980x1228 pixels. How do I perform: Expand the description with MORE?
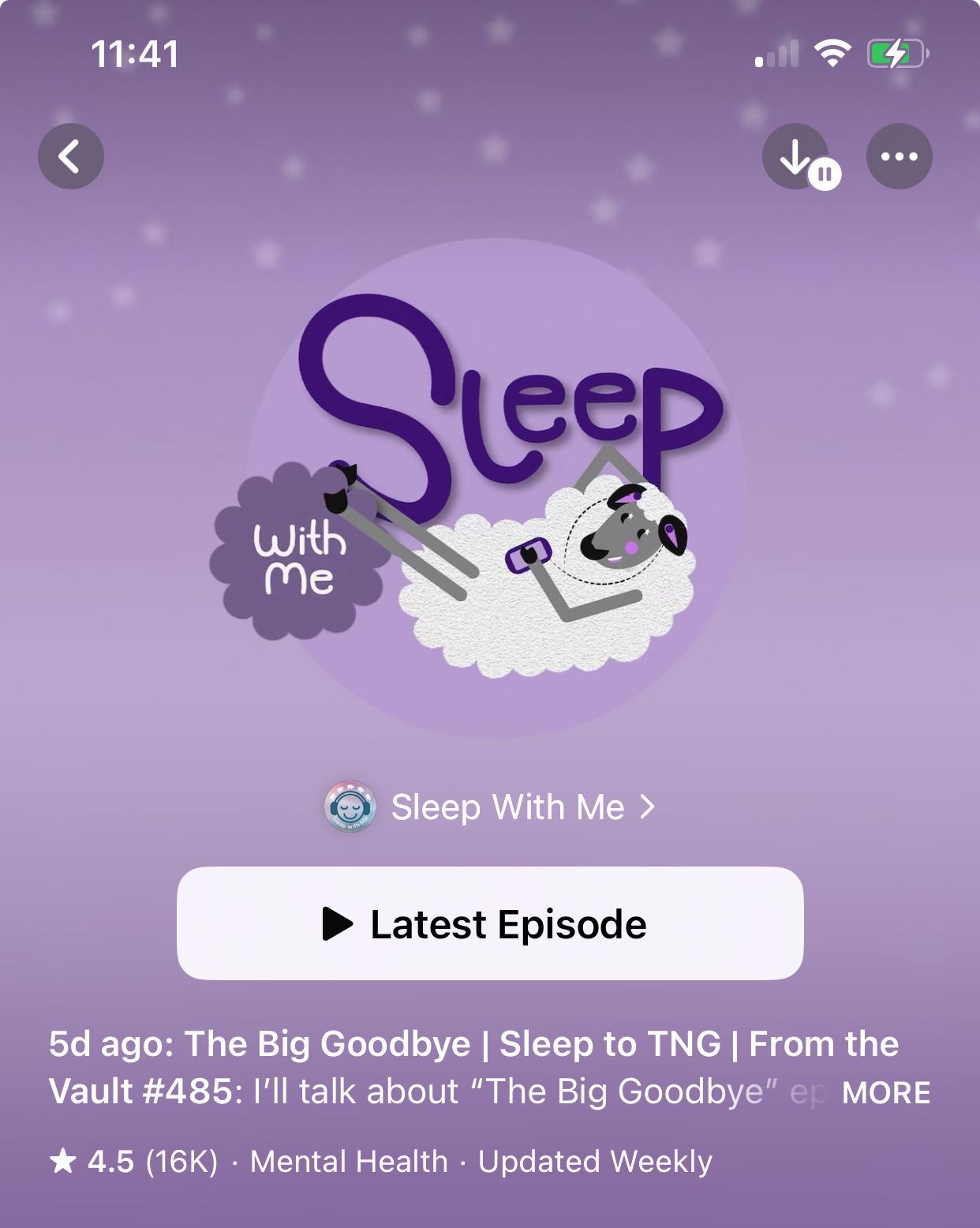(885, 1093)
